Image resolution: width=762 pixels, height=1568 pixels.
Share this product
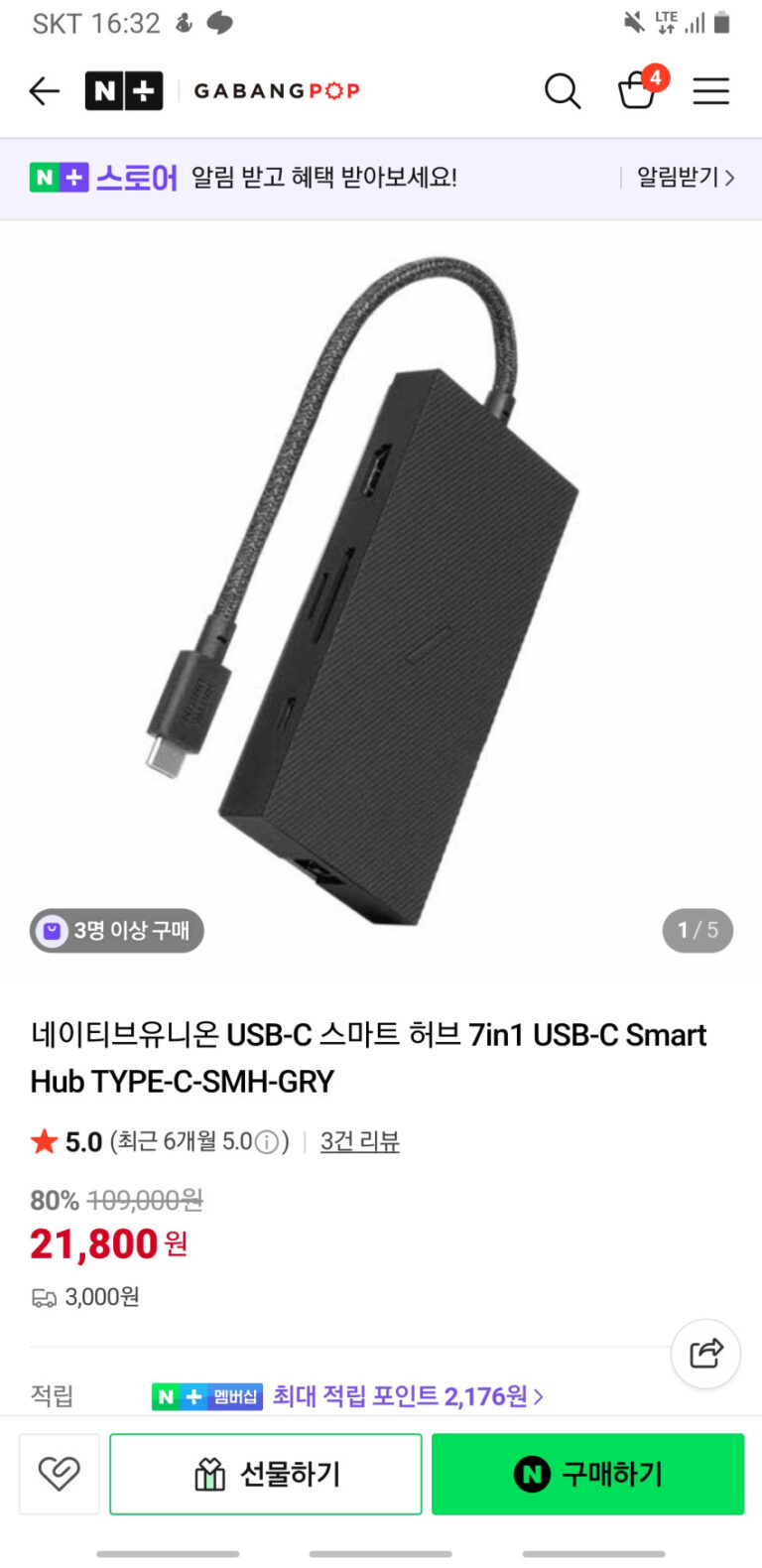705,1353
